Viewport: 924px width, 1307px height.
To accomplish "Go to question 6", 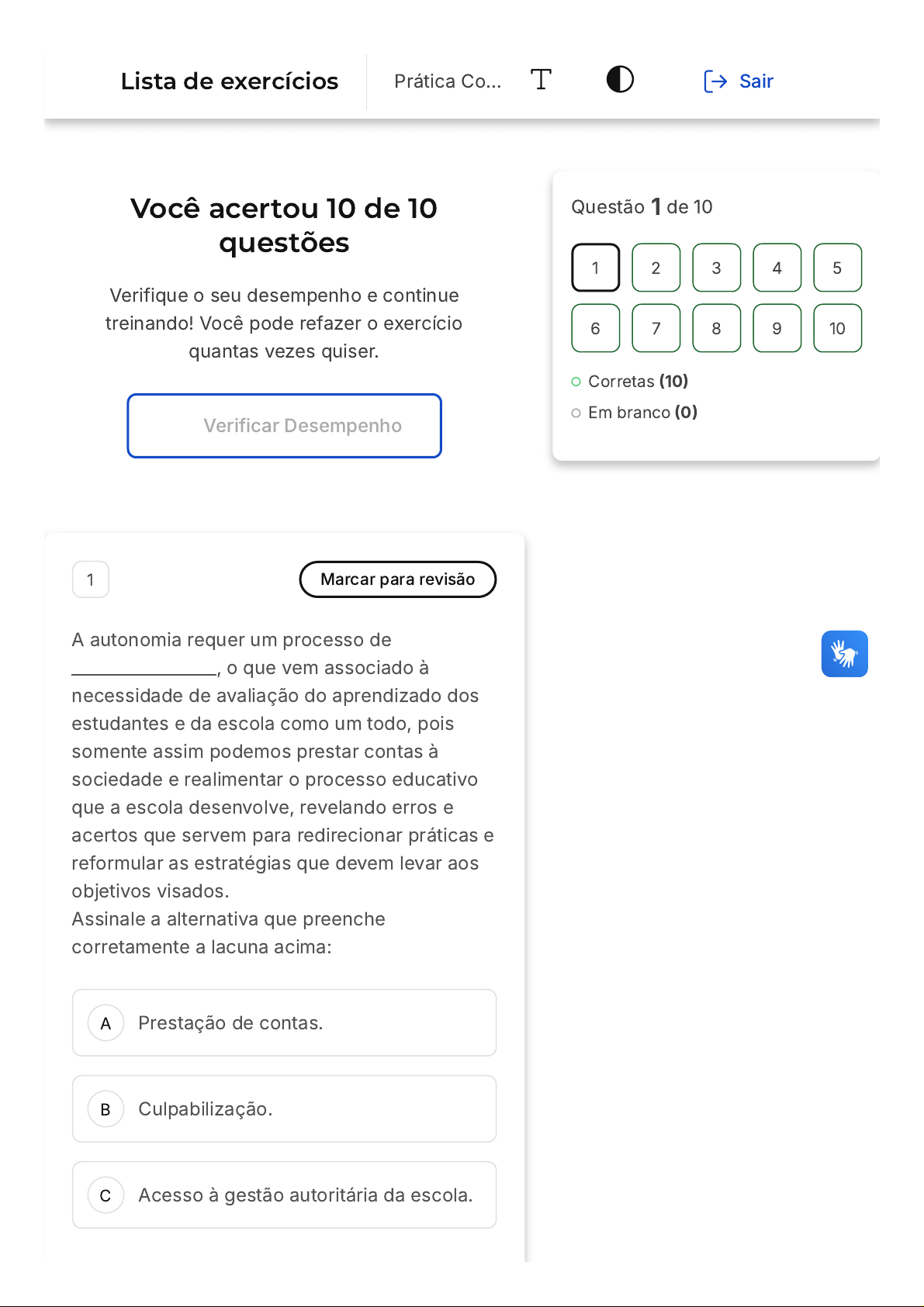I will 595,328.
